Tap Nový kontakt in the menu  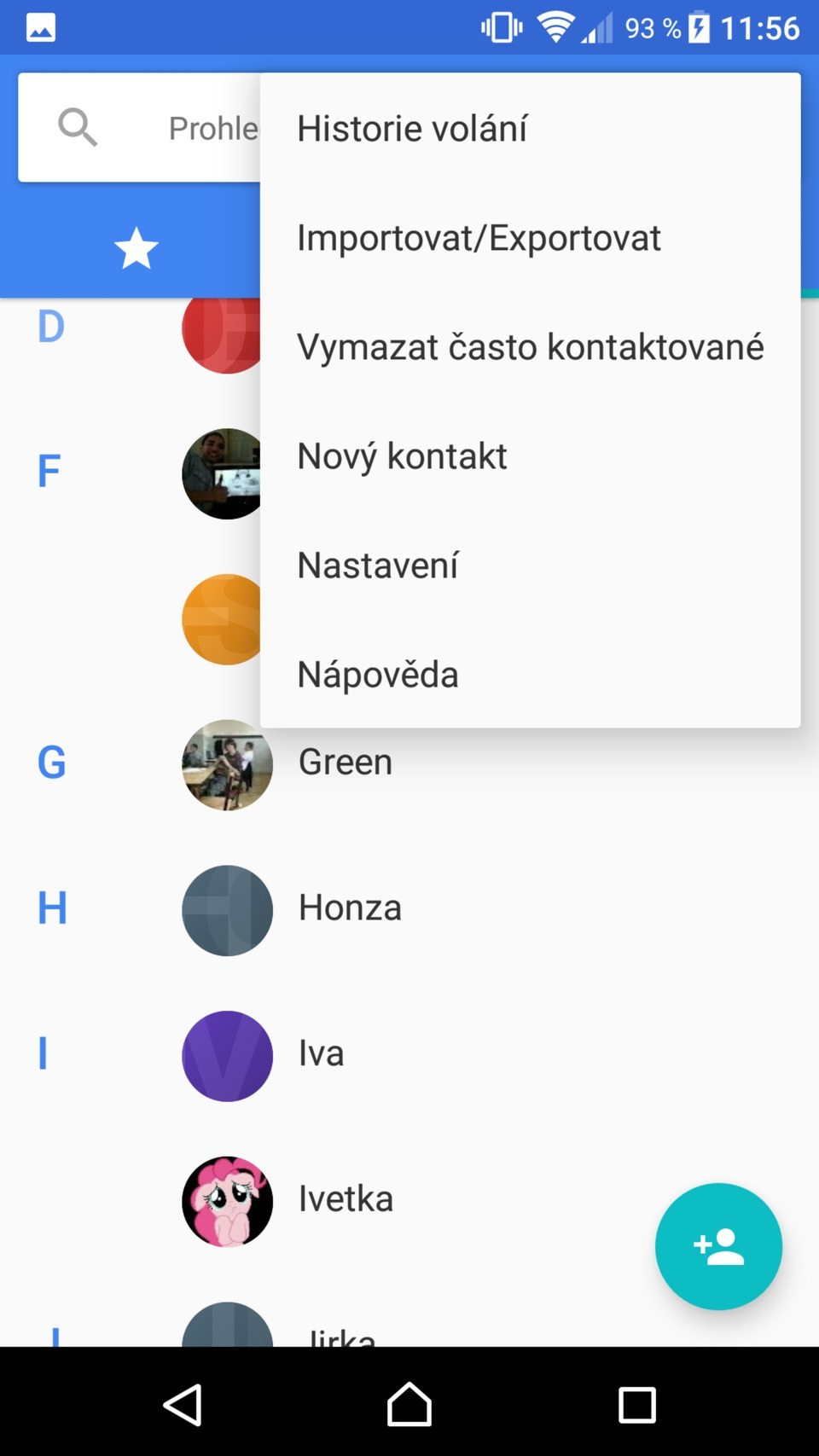pyautogui.click(x=402, y=456)
